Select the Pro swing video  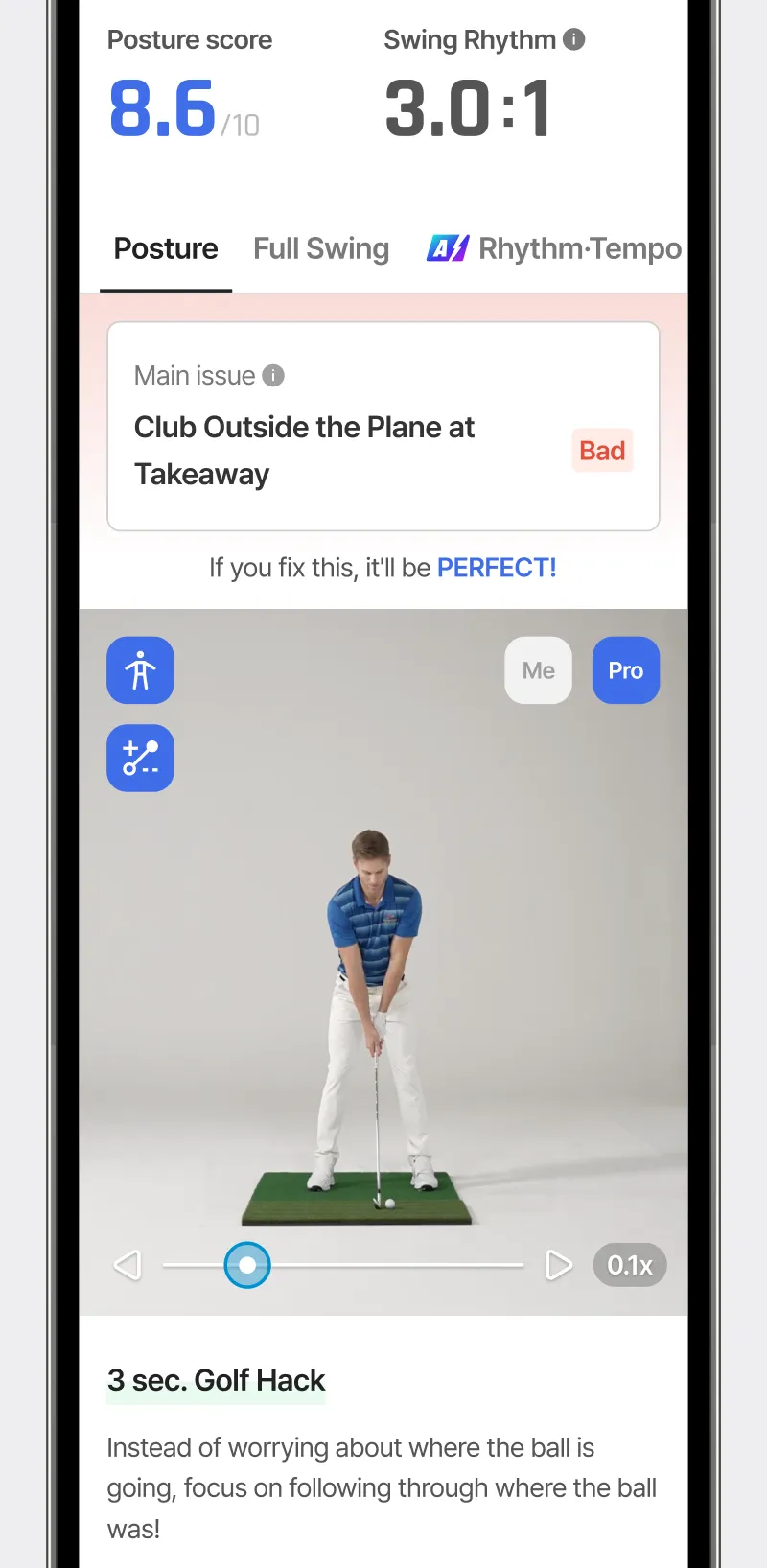pyautogui.click(x=625, y=670)
